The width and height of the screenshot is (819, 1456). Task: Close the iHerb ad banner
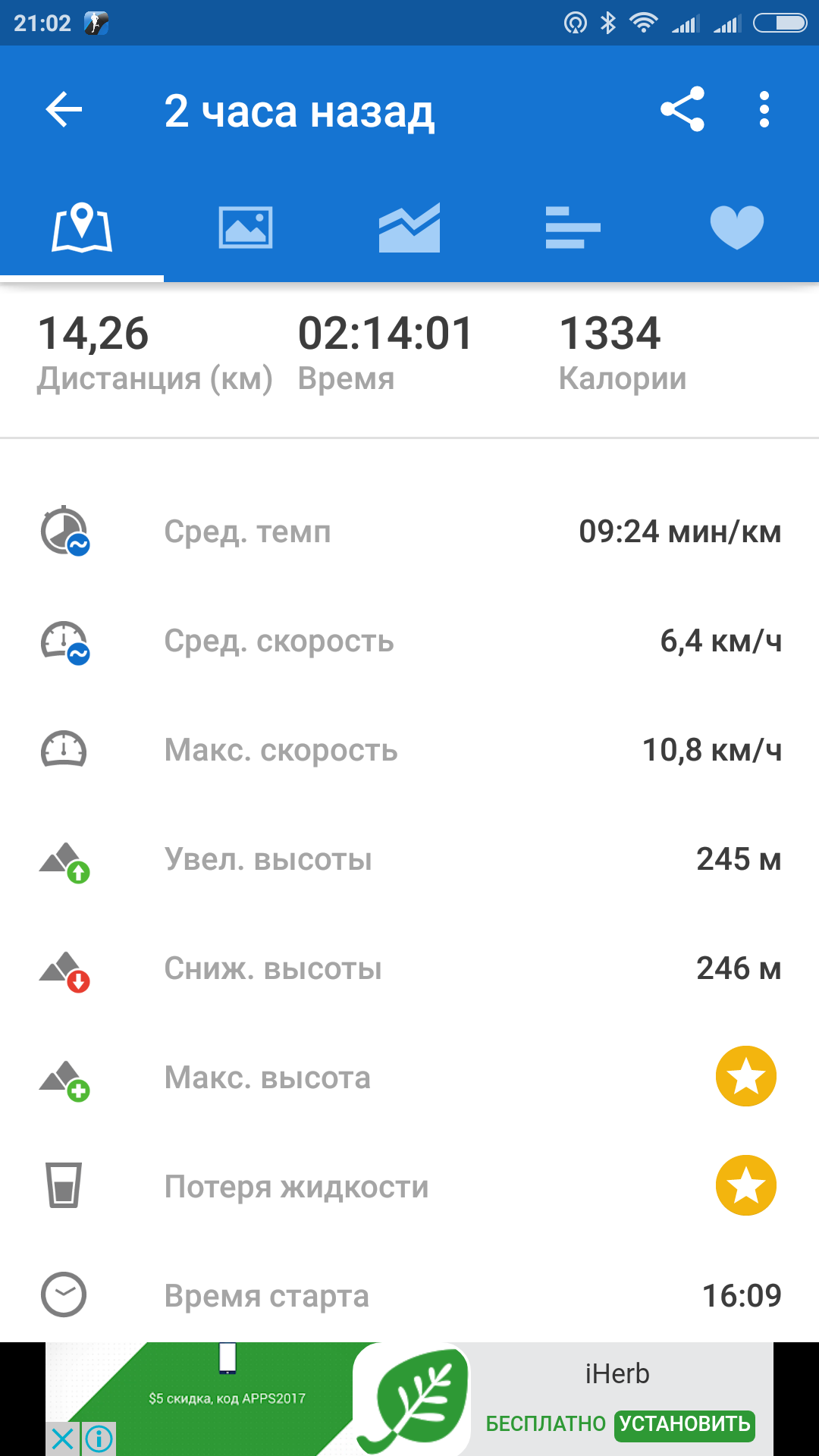(62, 1439)
